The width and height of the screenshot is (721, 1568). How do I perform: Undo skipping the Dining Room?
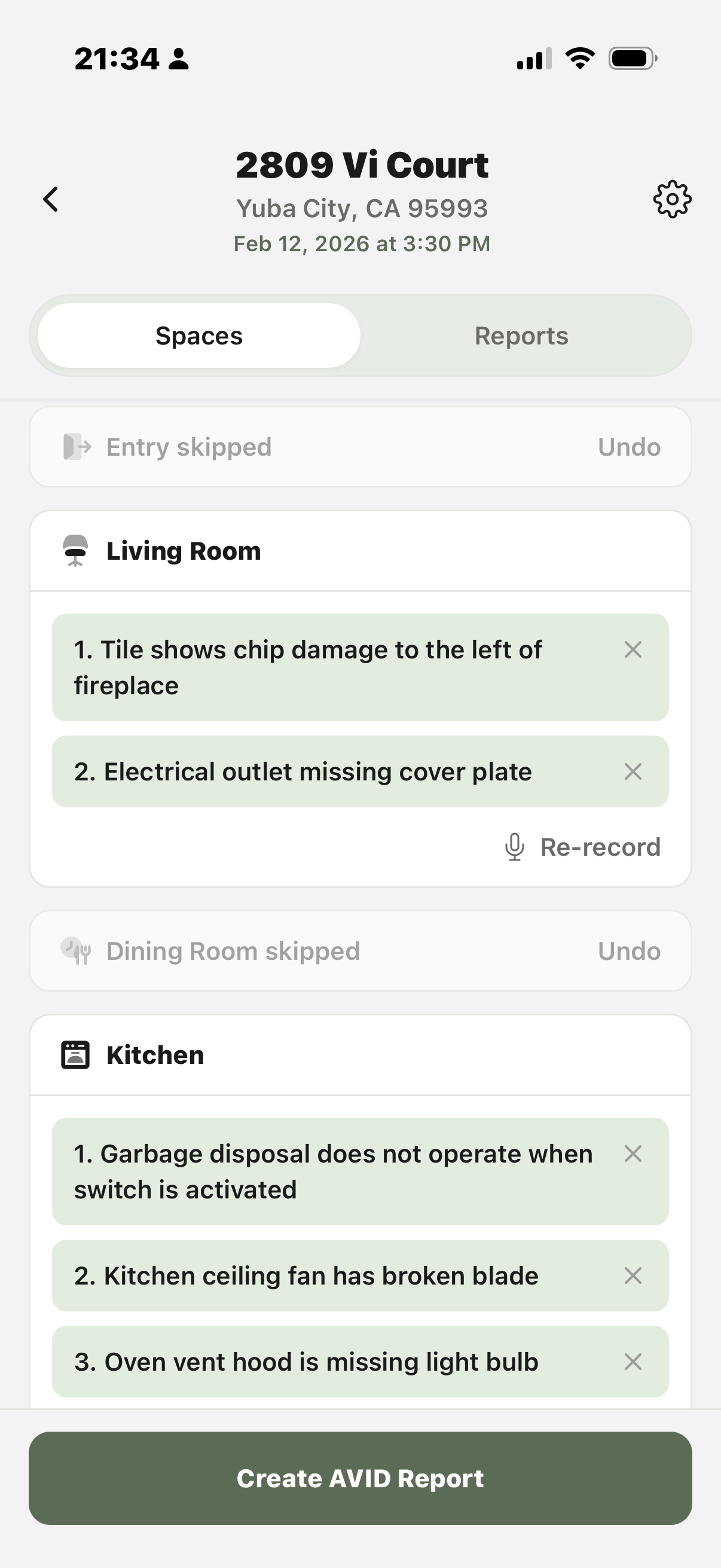[x=628, y=950]
